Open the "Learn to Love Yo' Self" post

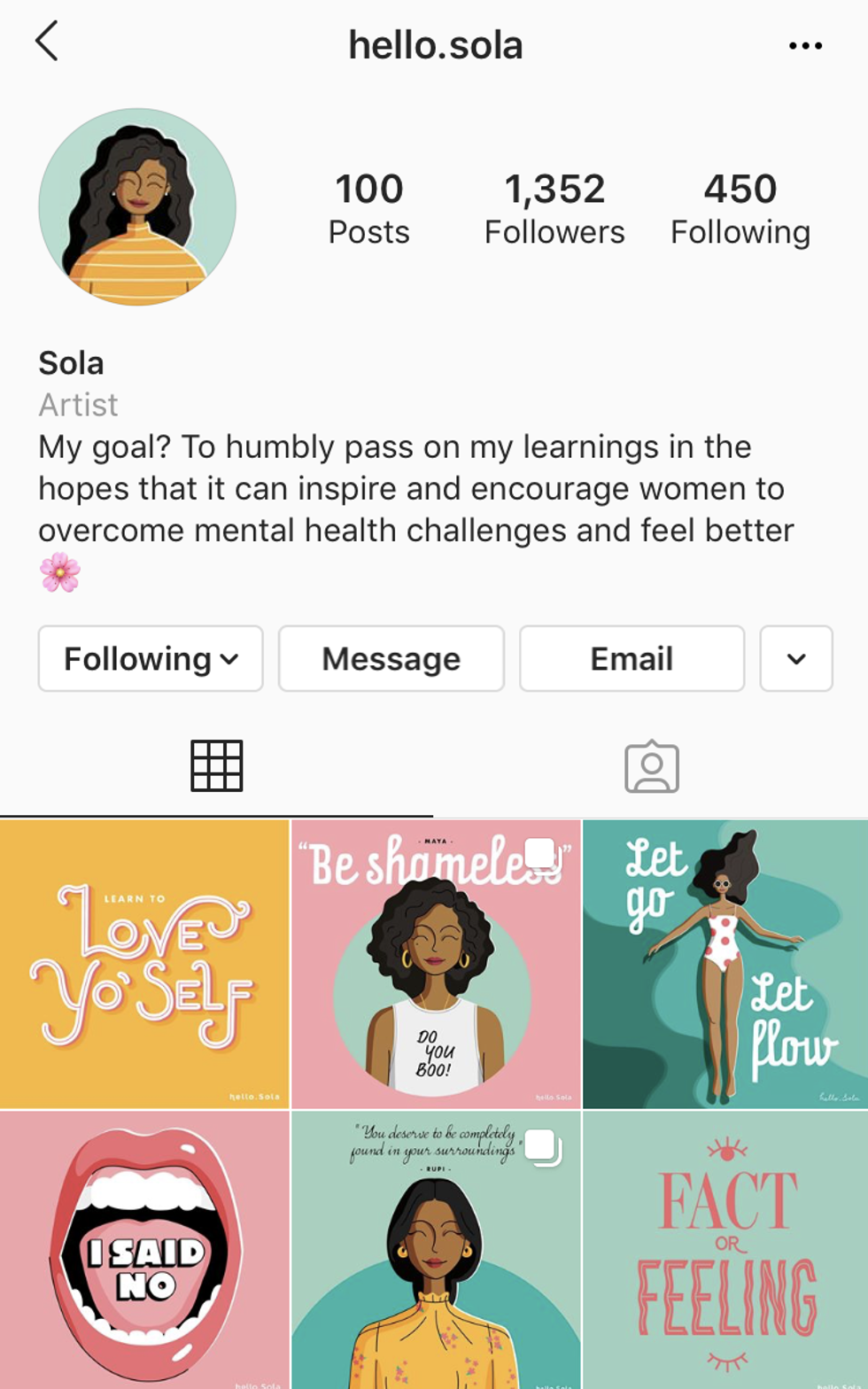[x=144, y=964]
